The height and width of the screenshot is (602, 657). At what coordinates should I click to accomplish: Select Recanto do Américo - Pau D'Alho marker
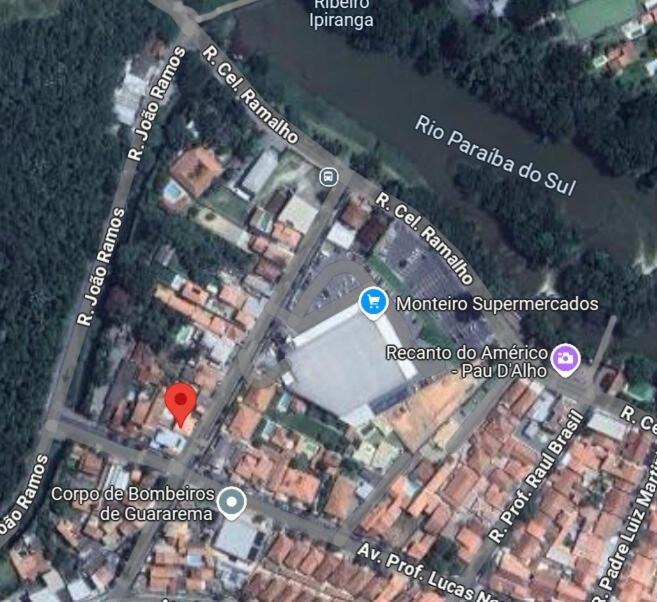click(x=566, y=358)
